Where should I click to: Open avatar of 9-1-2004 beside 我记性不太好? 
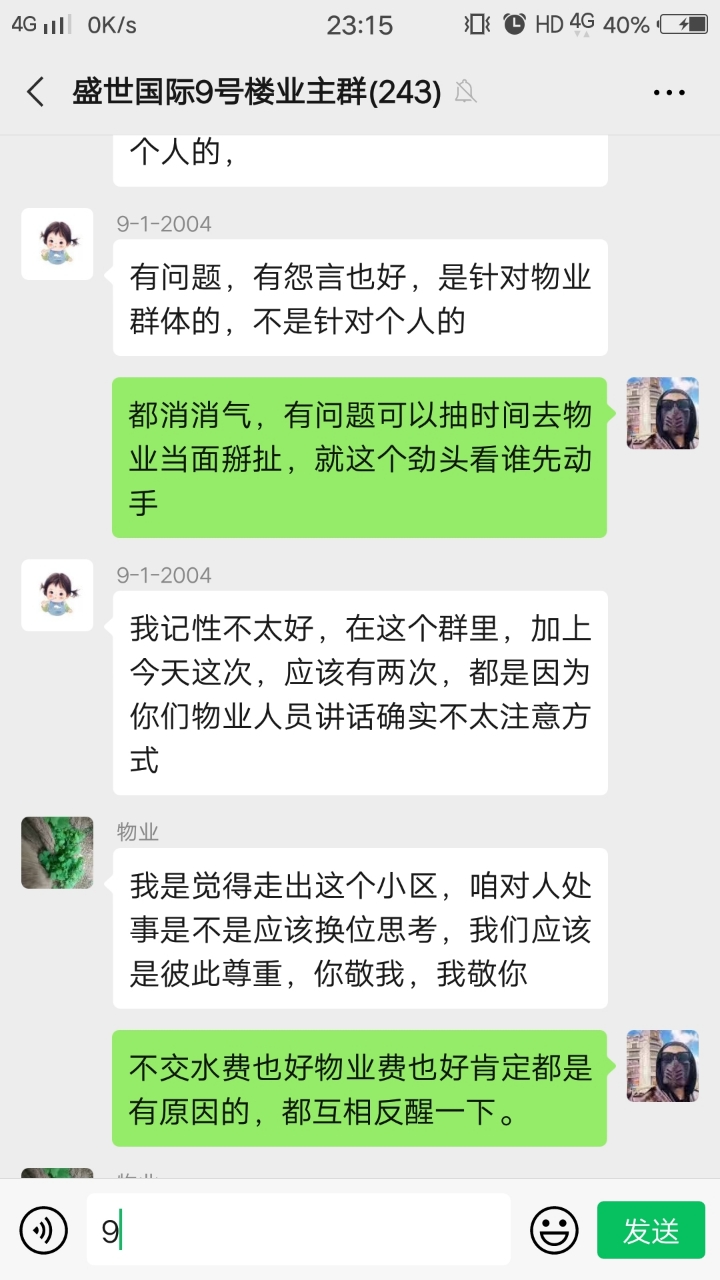pyautogui.click(x=57, y=595)
